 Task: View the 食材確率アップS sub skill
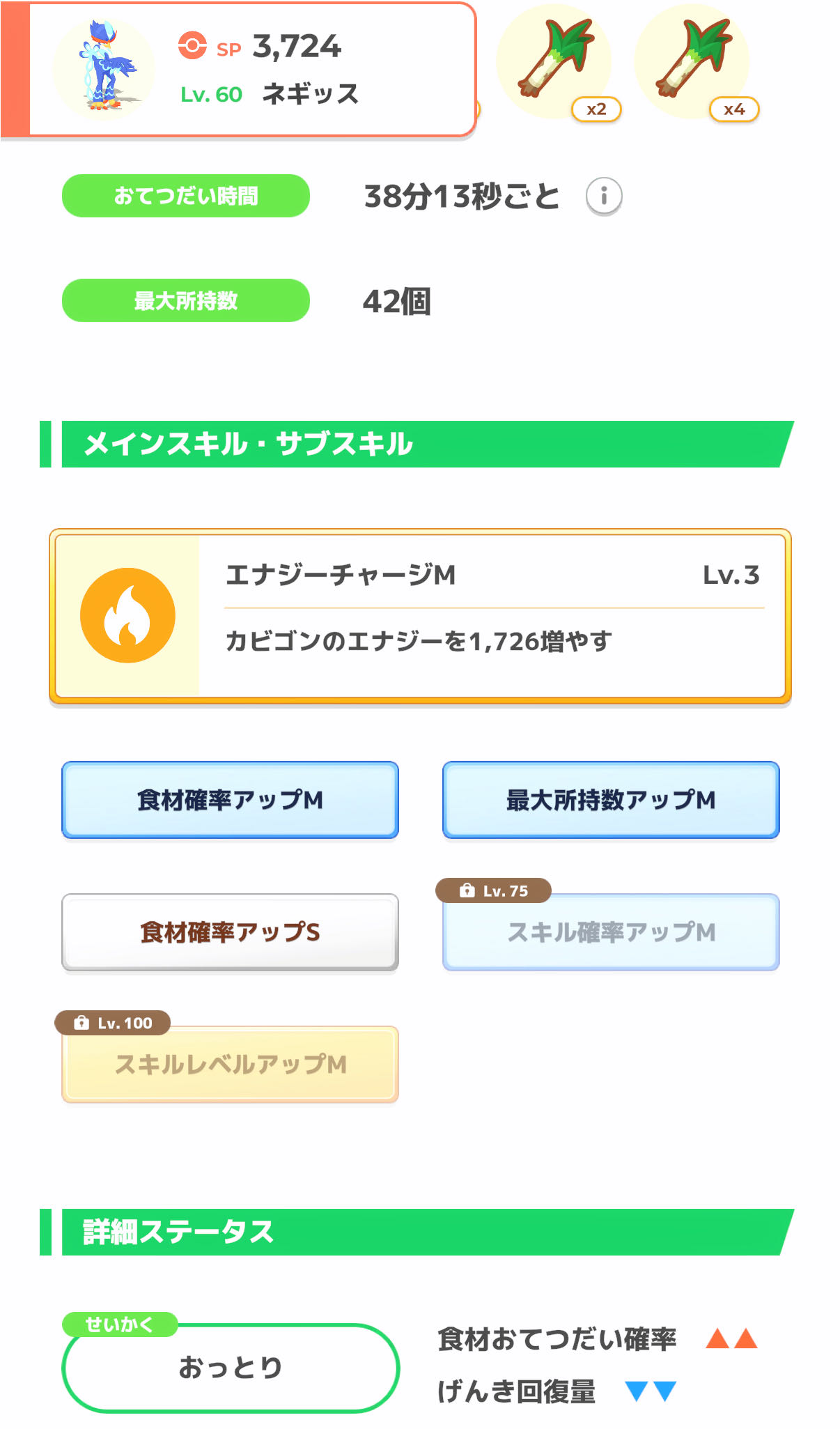coord(230,932)
